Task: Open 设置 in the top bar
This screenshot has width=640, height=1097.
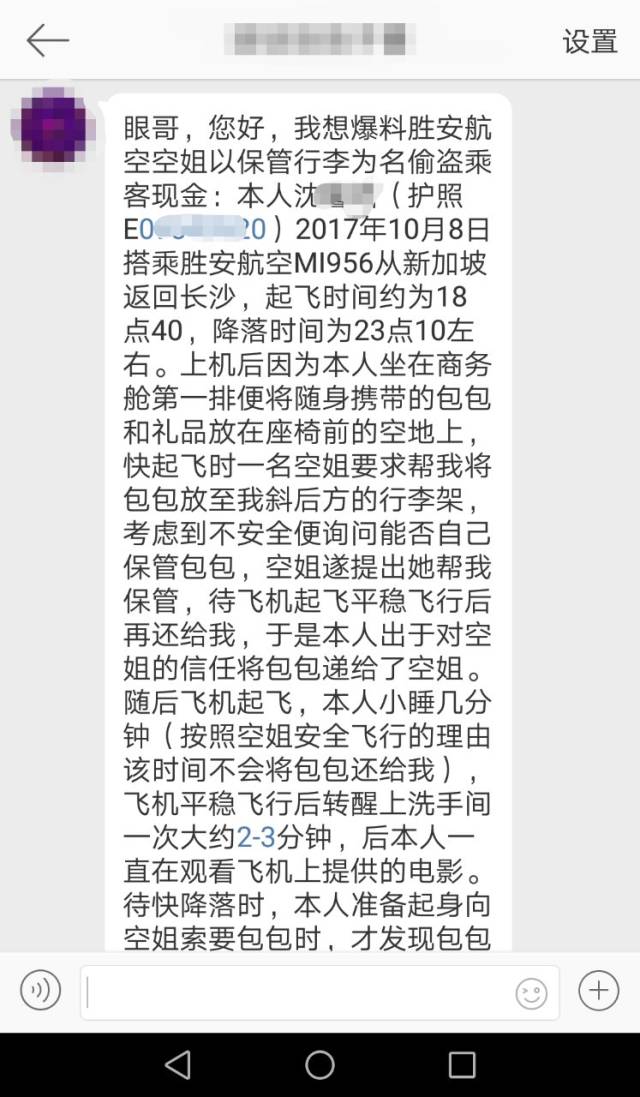Action: [590, 42]
